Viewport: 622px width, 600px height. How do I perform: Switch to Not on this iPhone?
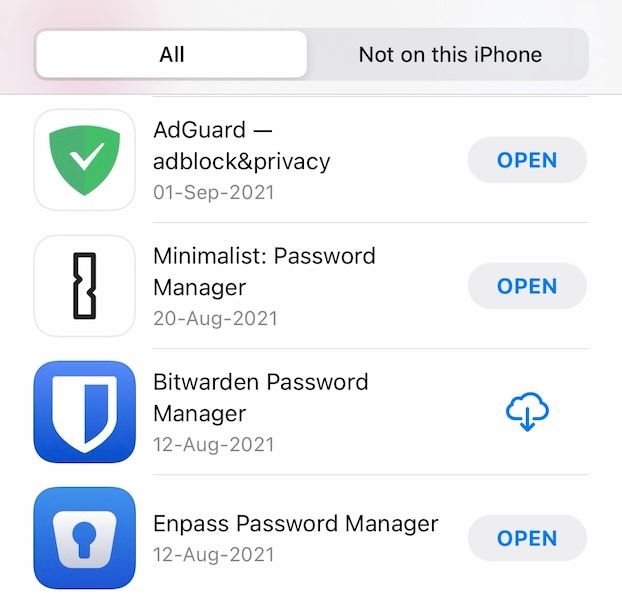point(450,54)
